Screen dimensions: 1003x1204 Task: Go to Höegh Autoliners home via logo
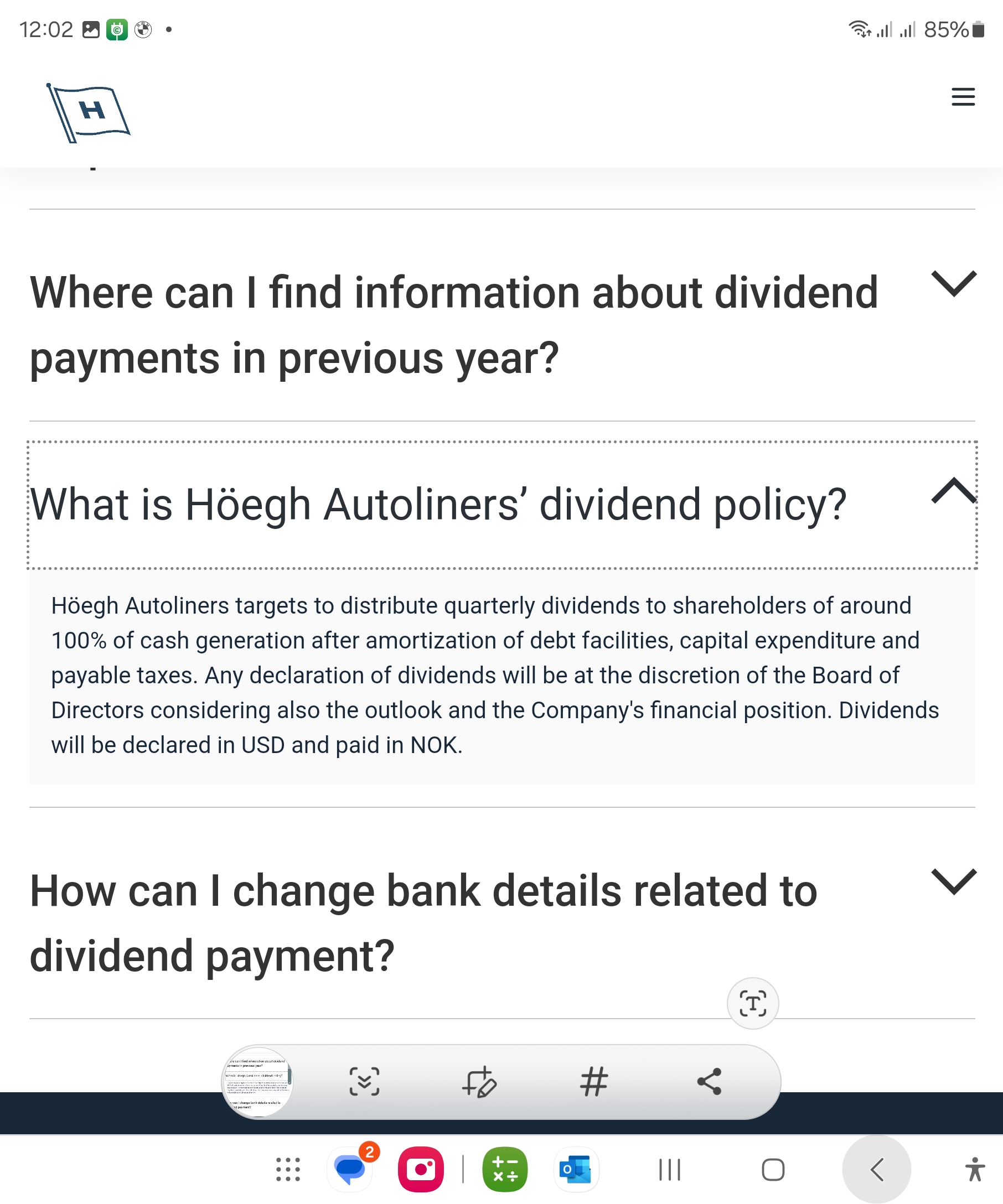(x=89, y=112)
